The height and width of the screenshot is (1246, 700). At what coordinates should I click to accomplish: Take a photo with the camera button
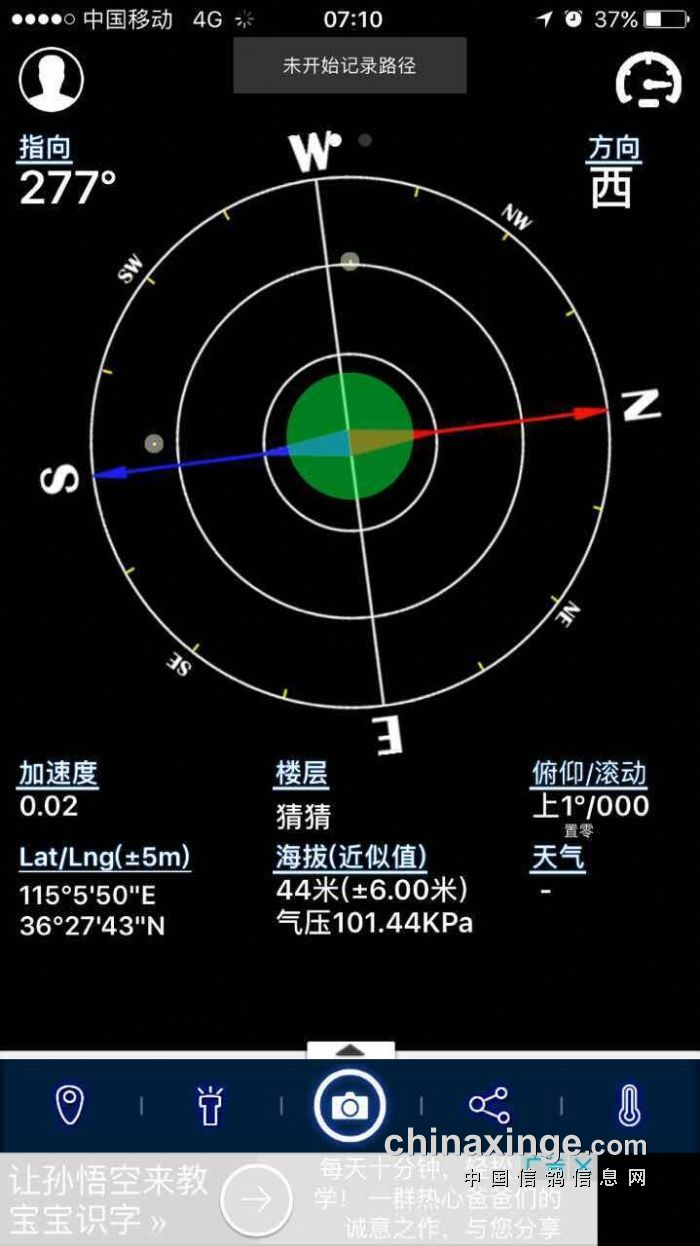pyautogui.click(x=350, y=1106)
